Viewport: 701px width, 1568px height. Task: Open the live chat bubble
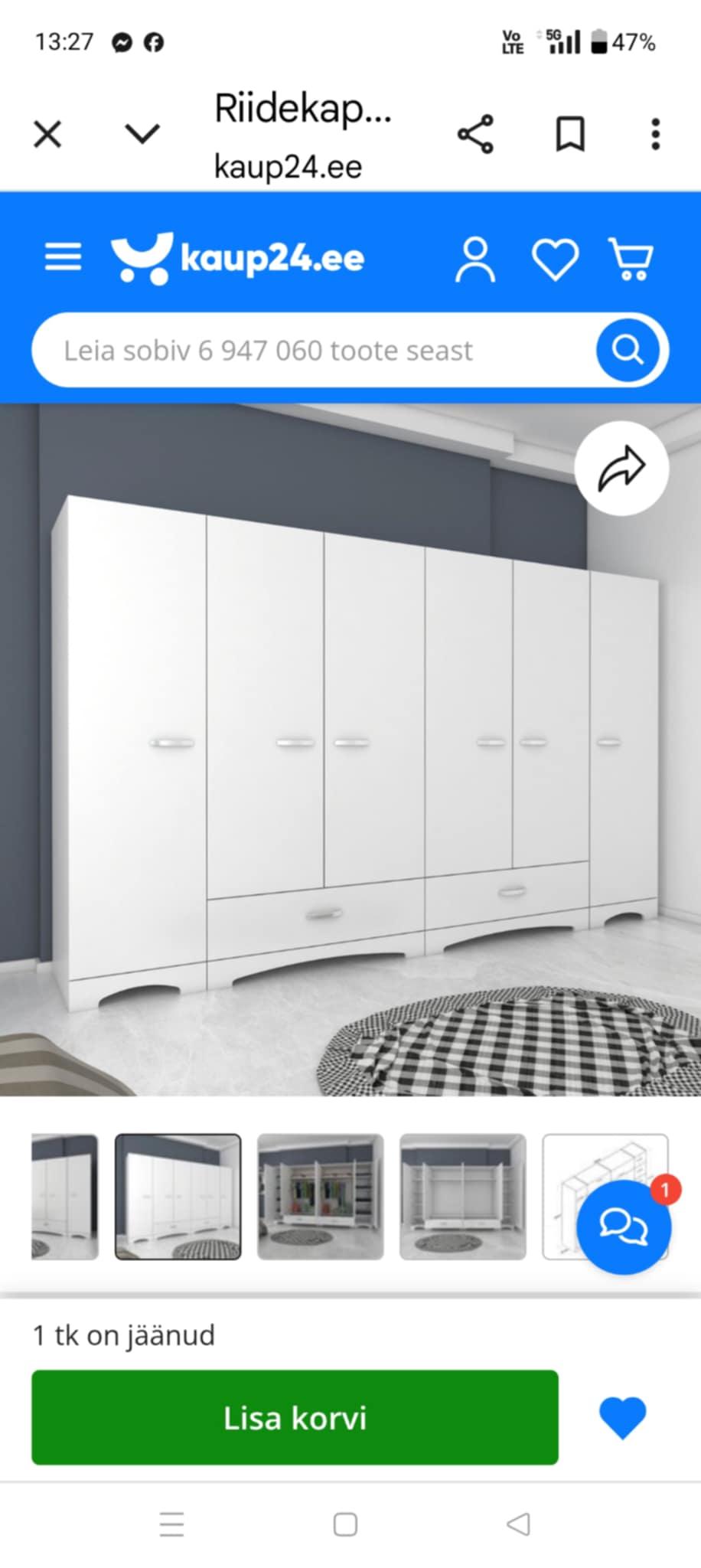point(624,1227)
